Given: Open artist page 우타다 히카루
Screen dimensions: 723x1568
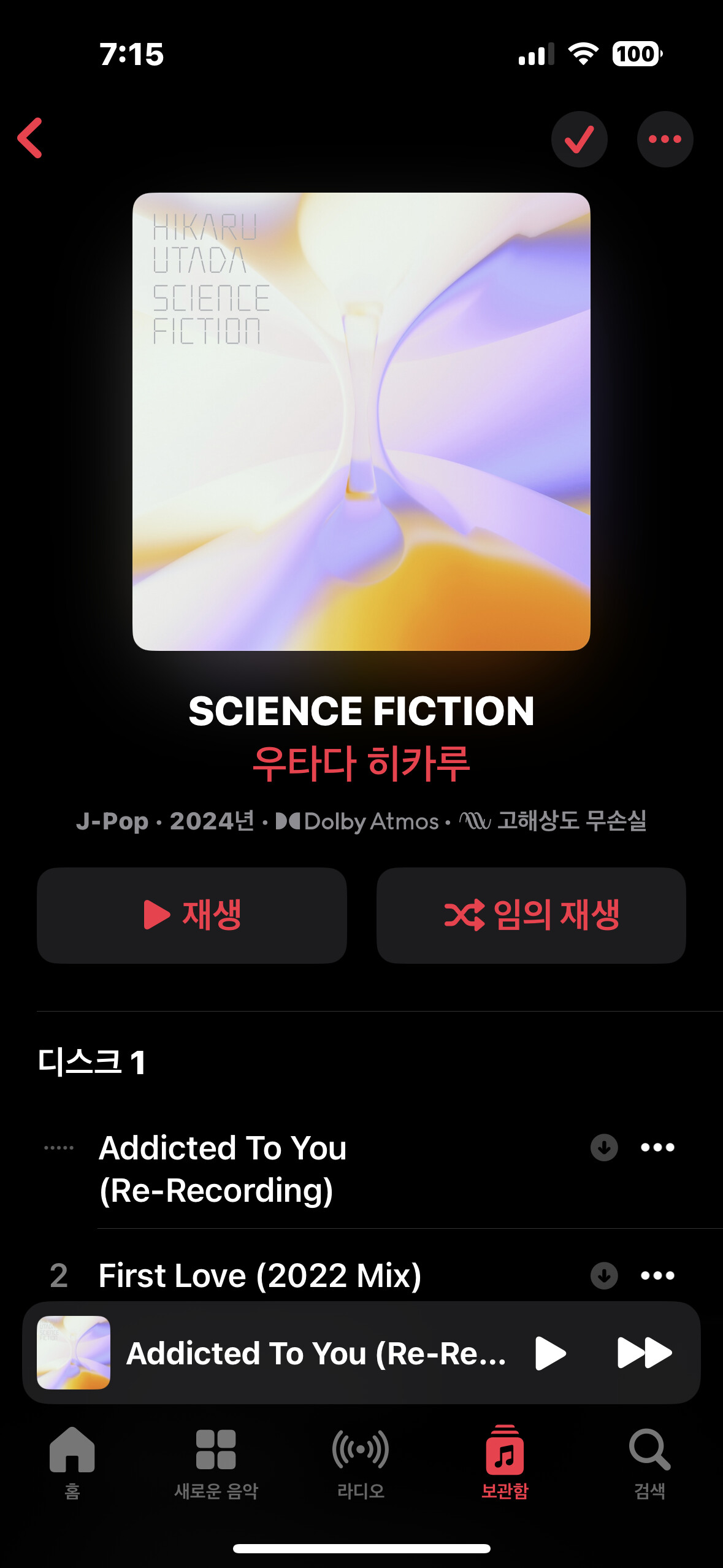Looking at the screenshot, I should coord(361,764).
